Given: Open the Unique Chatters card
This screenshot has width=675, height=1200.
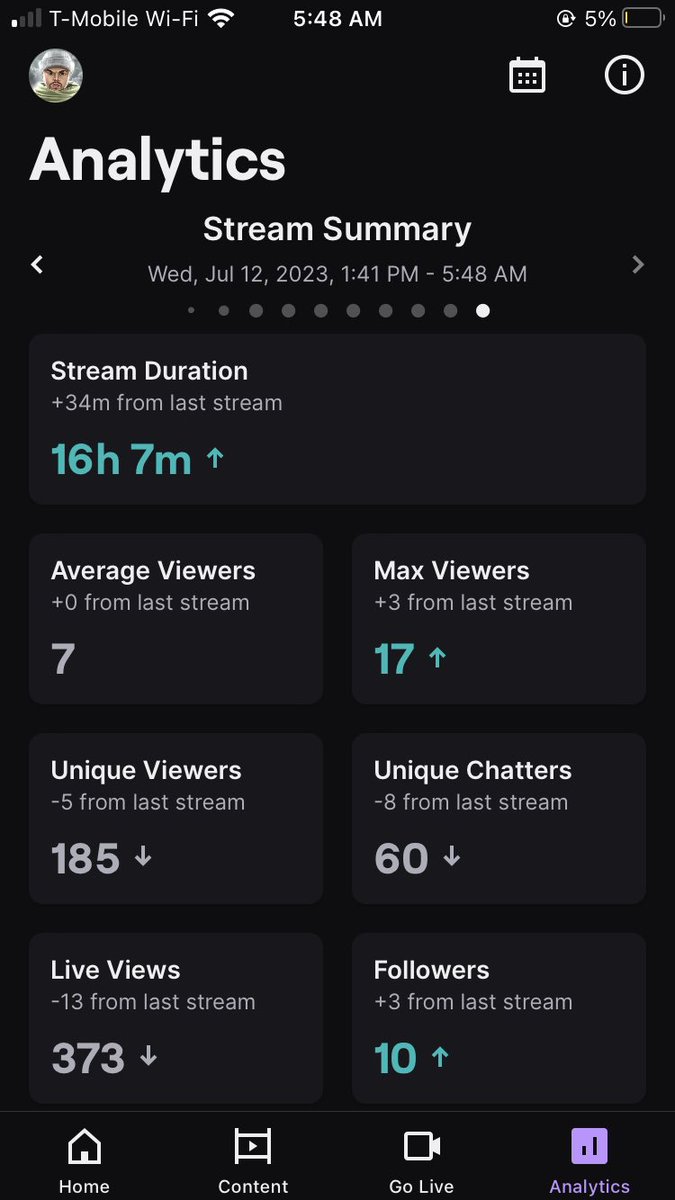Looking at the screenshot, I should (499, 819).
